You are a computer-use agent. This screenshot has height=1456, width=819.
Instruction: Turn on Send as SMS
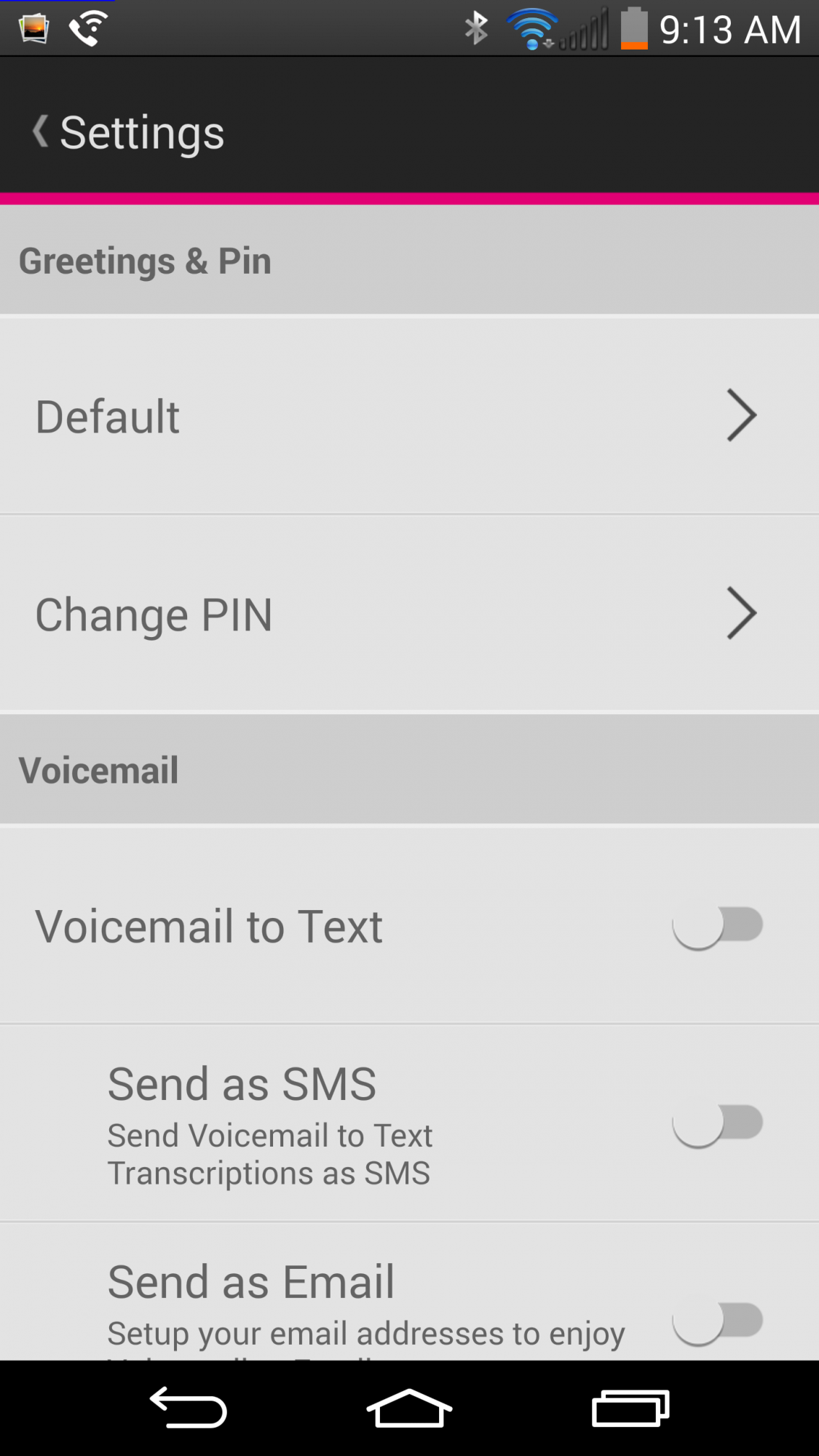point(717,1123)
